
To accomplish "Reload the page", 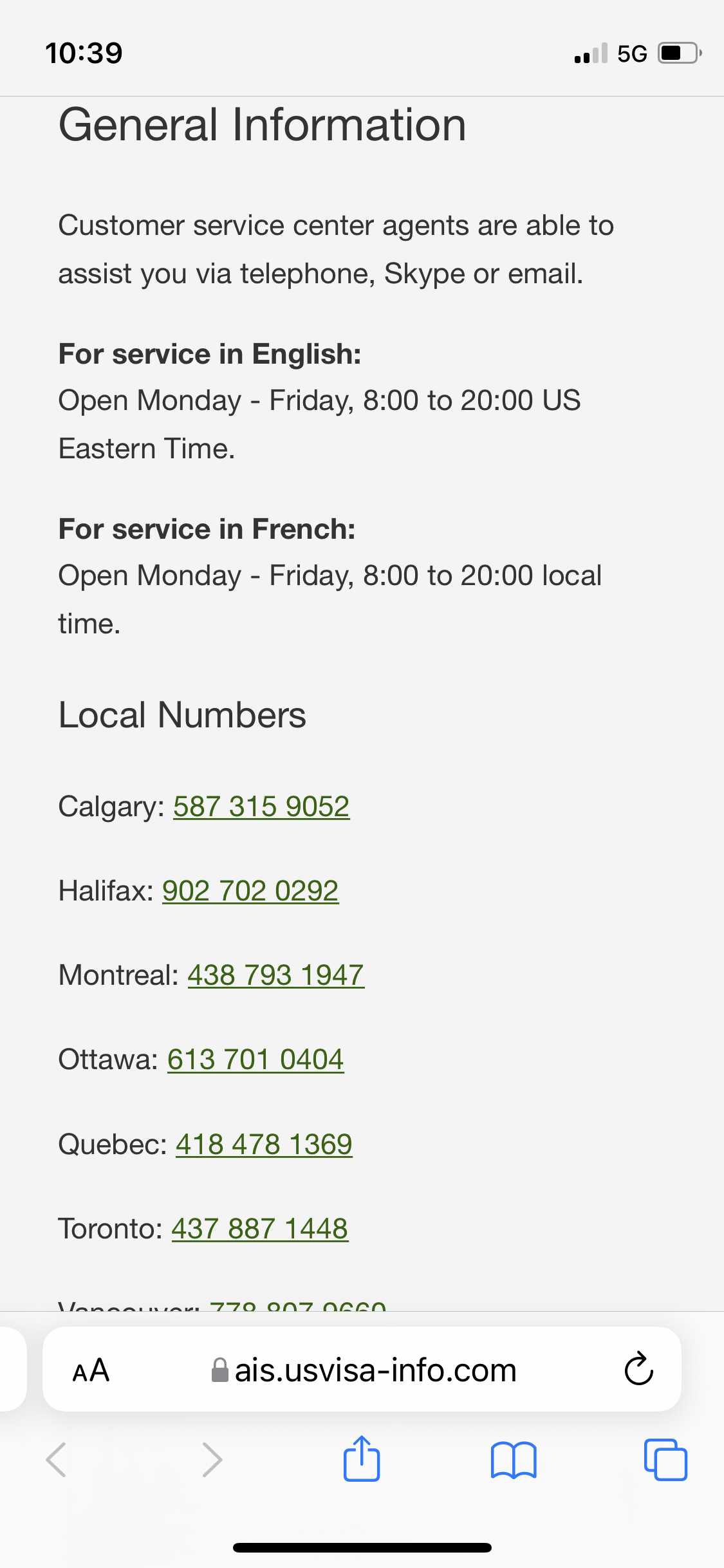I will click(x=638, y=1368).
